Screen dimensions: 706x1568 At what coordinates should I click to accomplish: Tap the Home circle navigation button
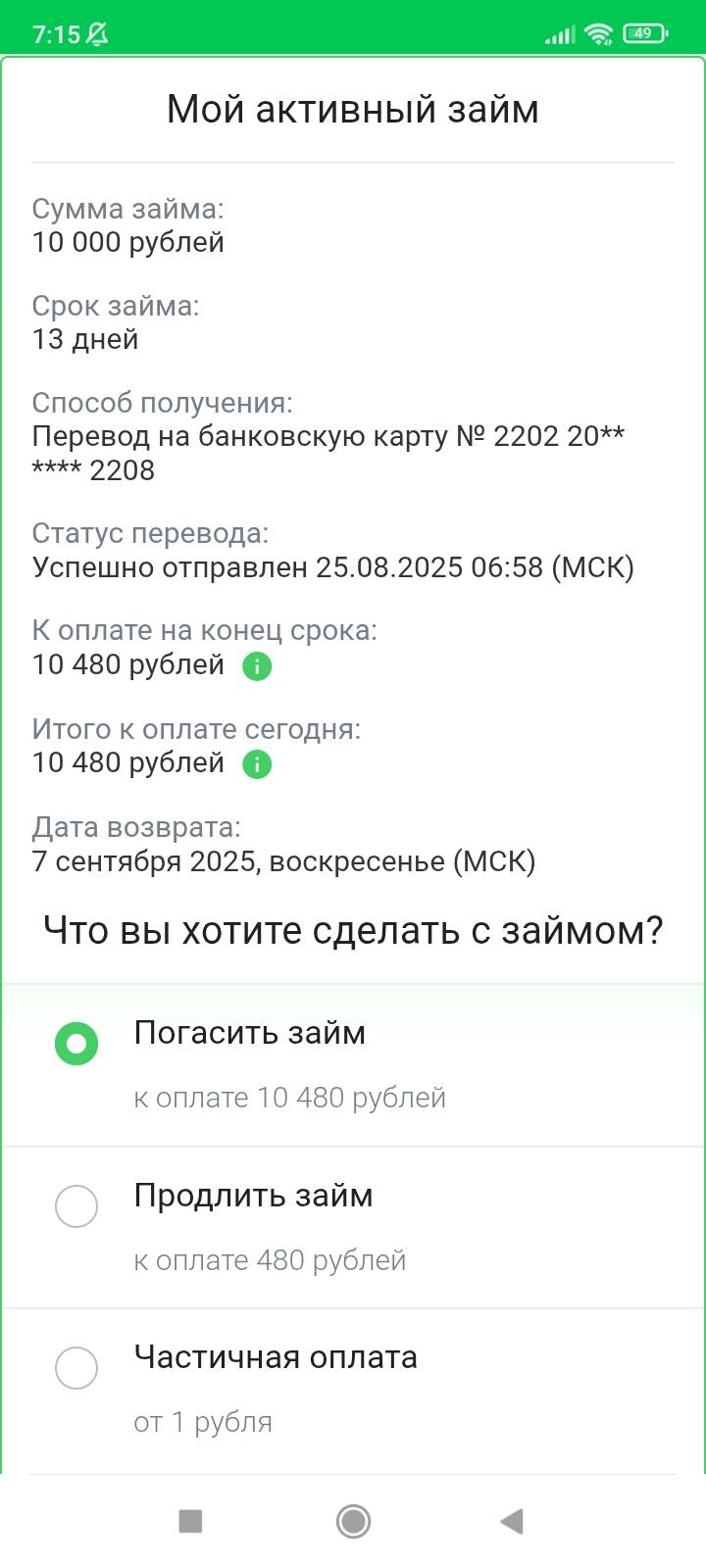pyautogui.click(x=353, y=1521)
